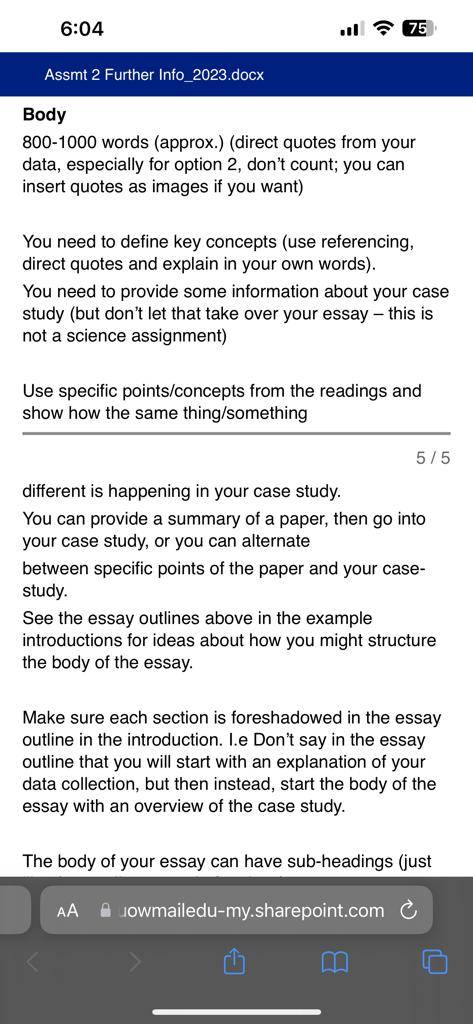Image resolution: width=473 pixels, height=1024 pixels.
Task: Reload the SharePoint page
Action: [x=407, y=910]
